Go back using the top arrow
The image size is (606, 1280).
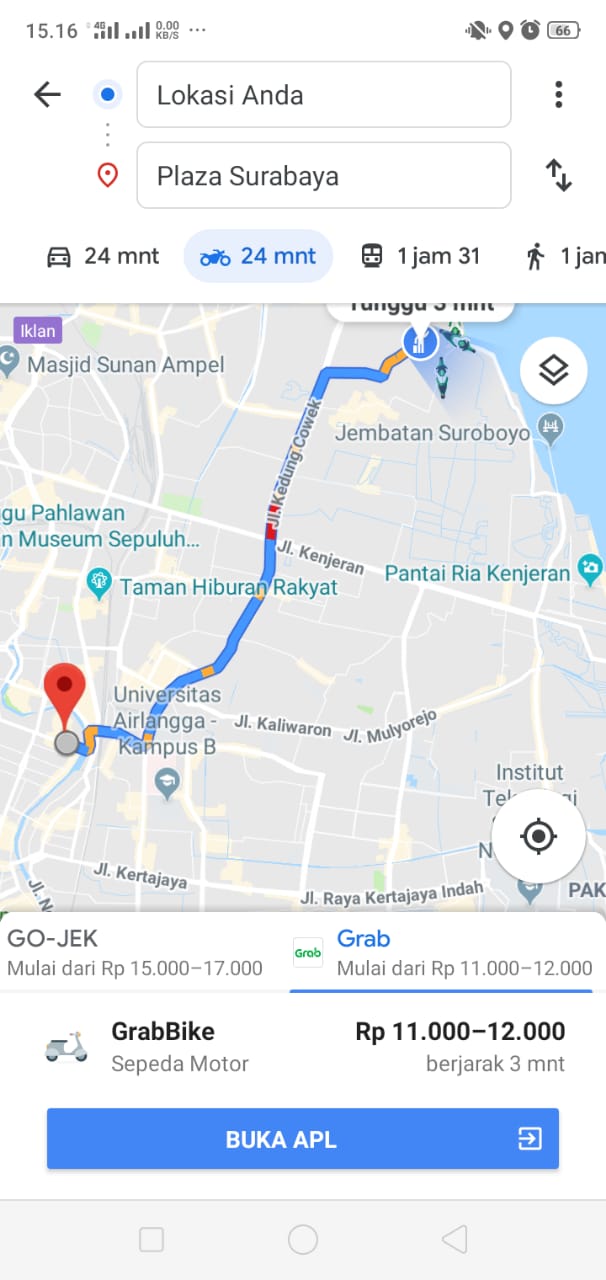click(47, 95)
